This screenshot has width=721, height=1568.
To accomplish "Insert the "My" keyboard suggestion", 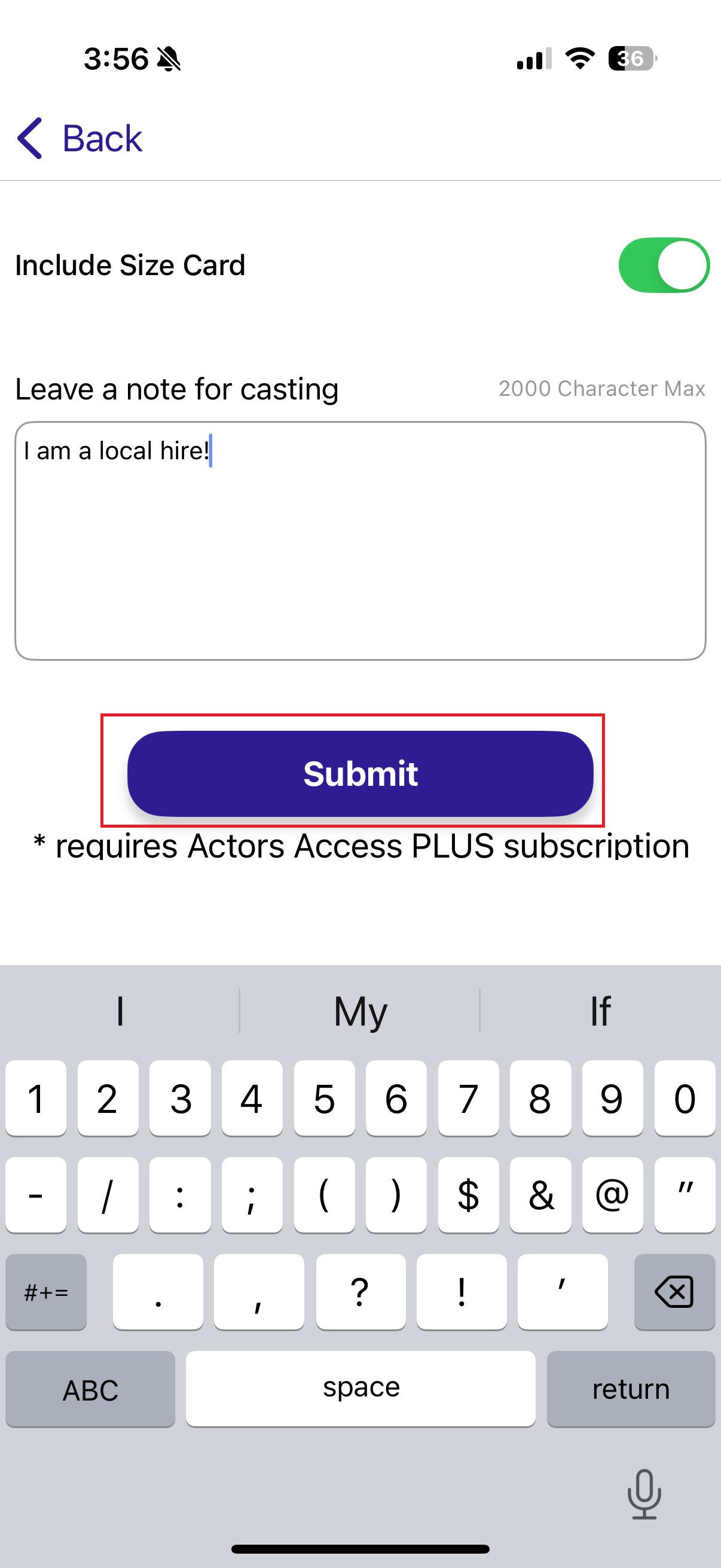I will click(x=360, y=1011).
